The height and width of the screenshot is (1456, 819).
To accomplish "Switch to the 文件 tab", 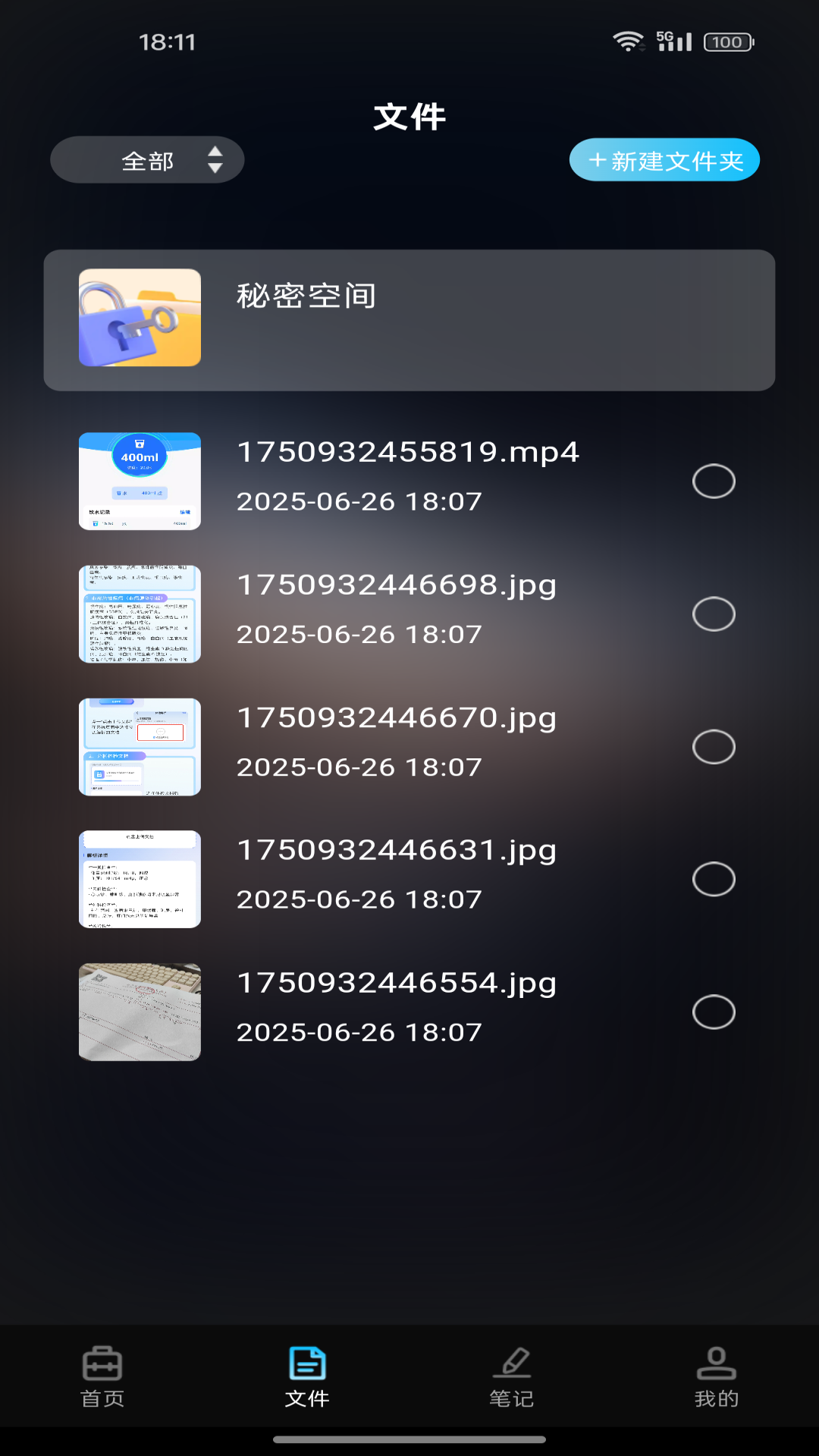I will click(307, 1377).
